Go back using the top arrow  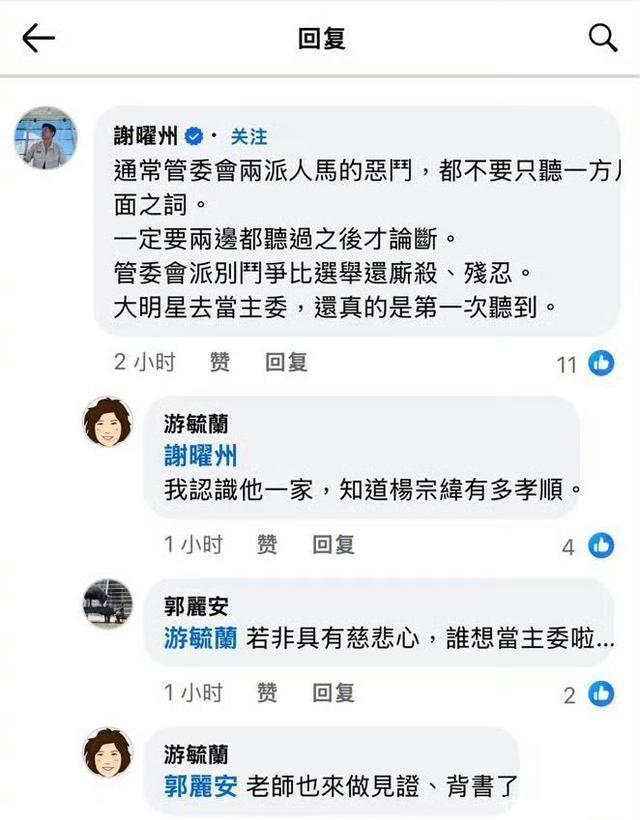pyautogui.click(x=39, y=39)
